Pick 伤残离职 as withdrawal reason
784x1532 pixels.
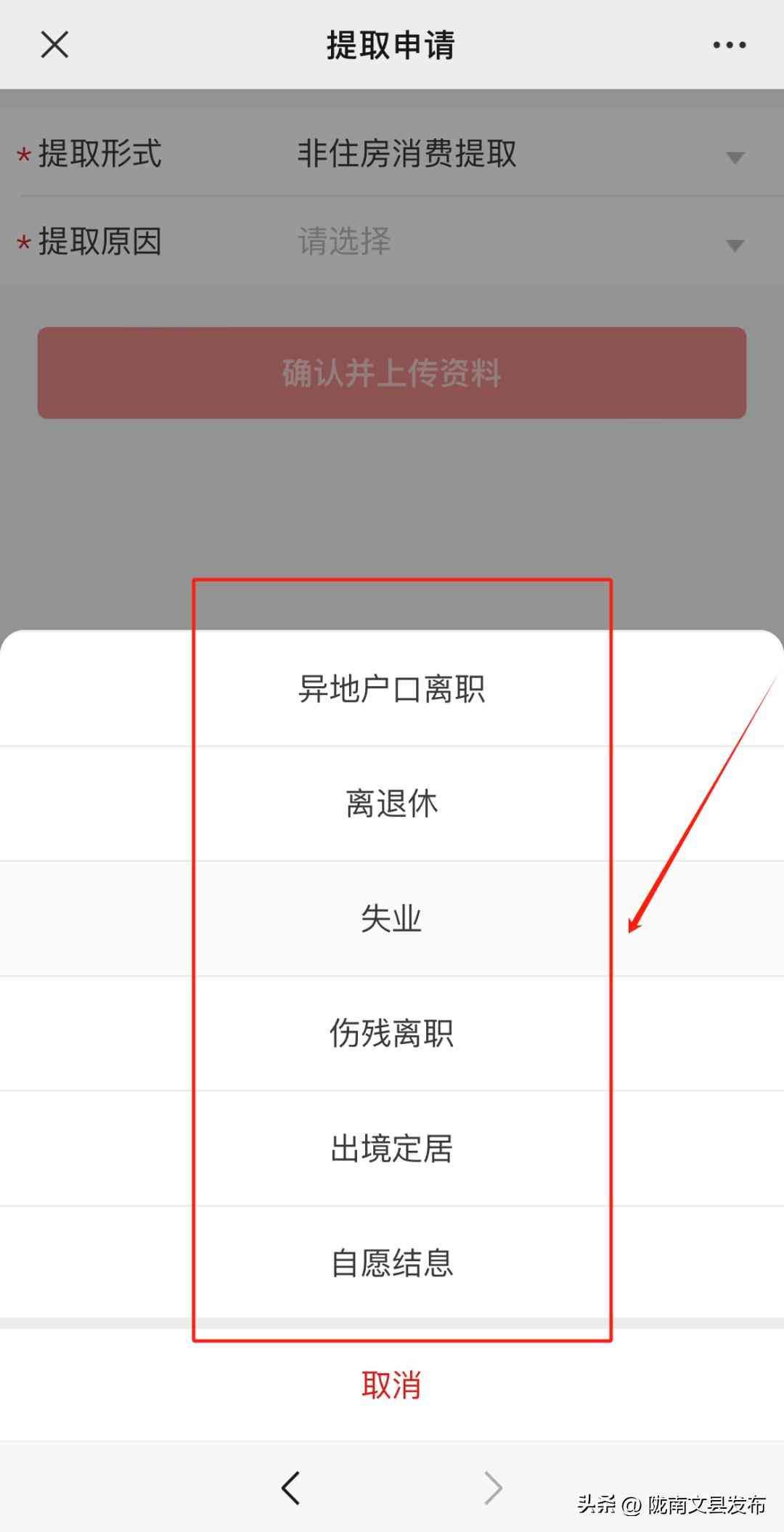point(391,1033)
